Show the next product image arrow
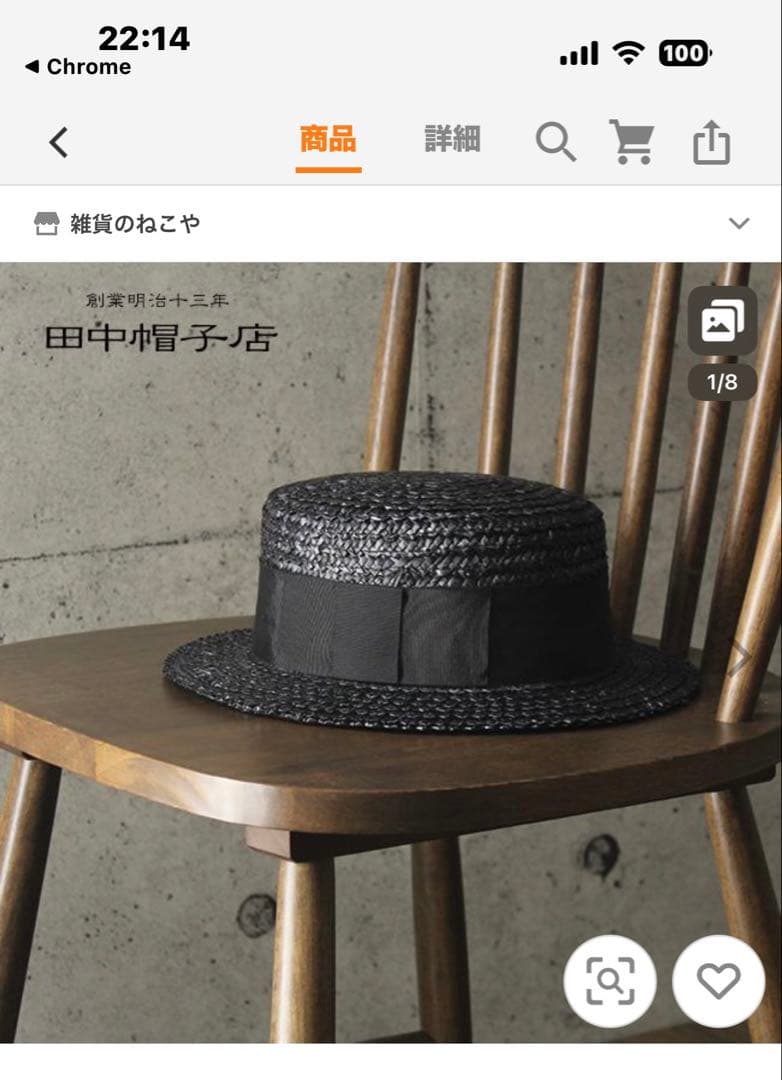782x1080 pixels. 741,660
